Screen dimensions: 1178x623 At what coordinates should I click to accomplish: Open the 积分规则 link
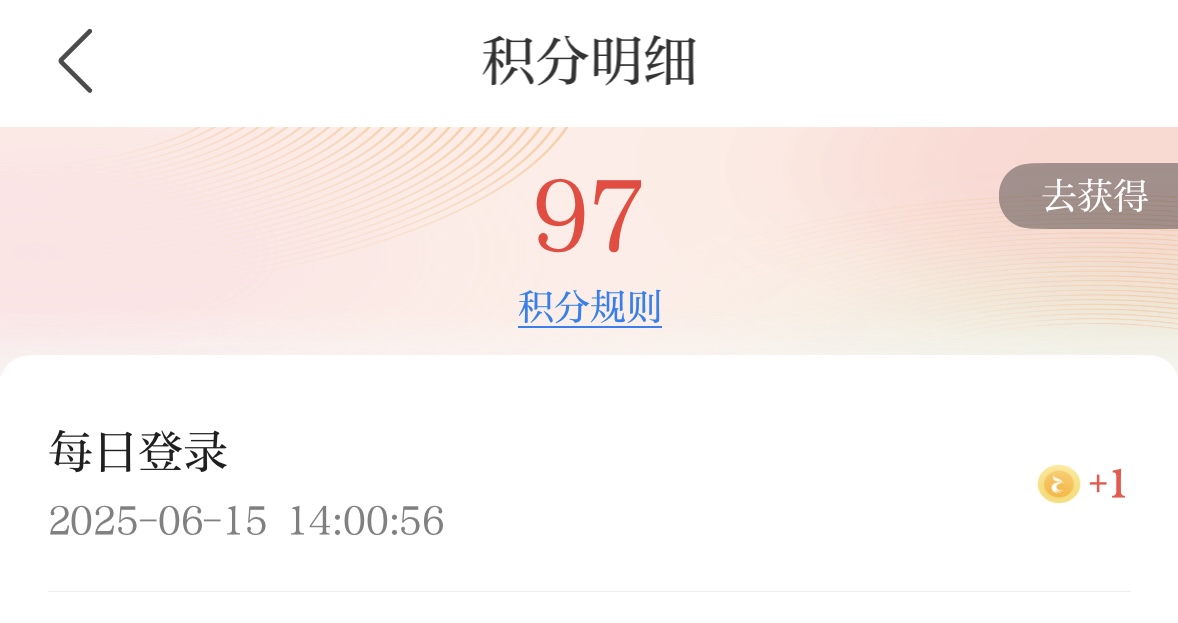589,307
